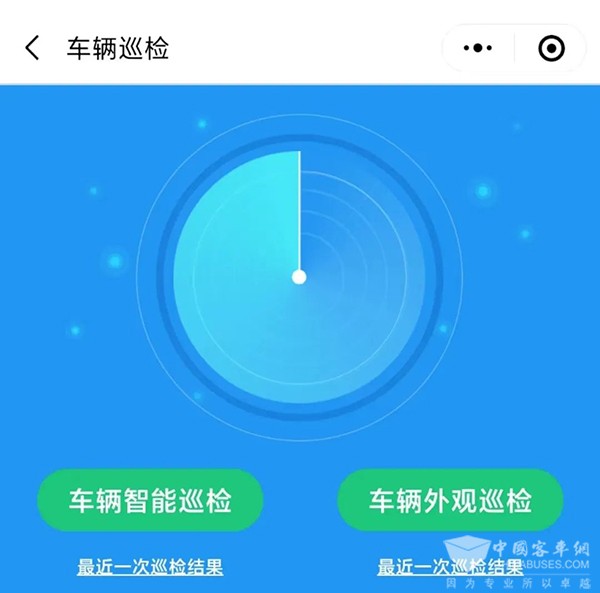View 最近一次巡检结果 under 车辆外观巡检

[450, 568]
